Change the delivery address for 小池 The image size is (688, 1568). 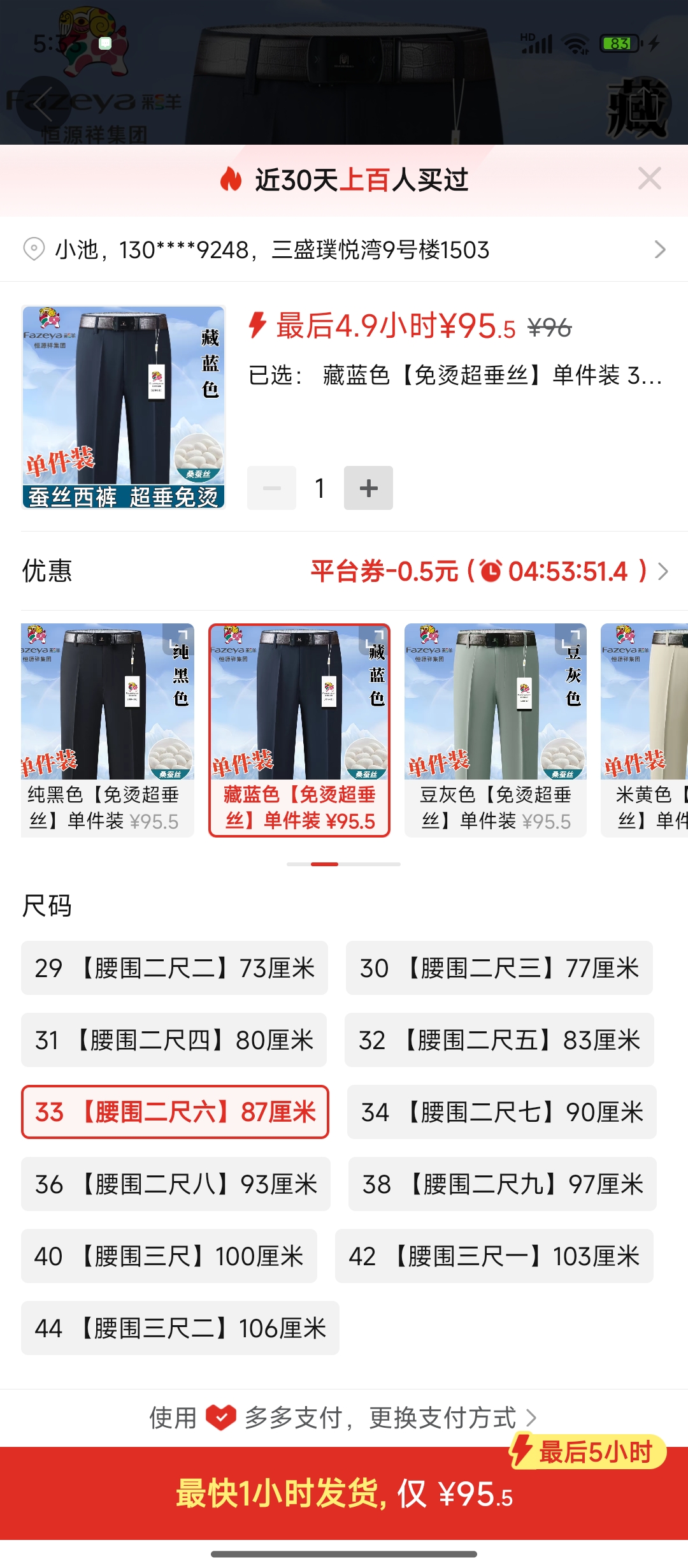click(344, 249)
